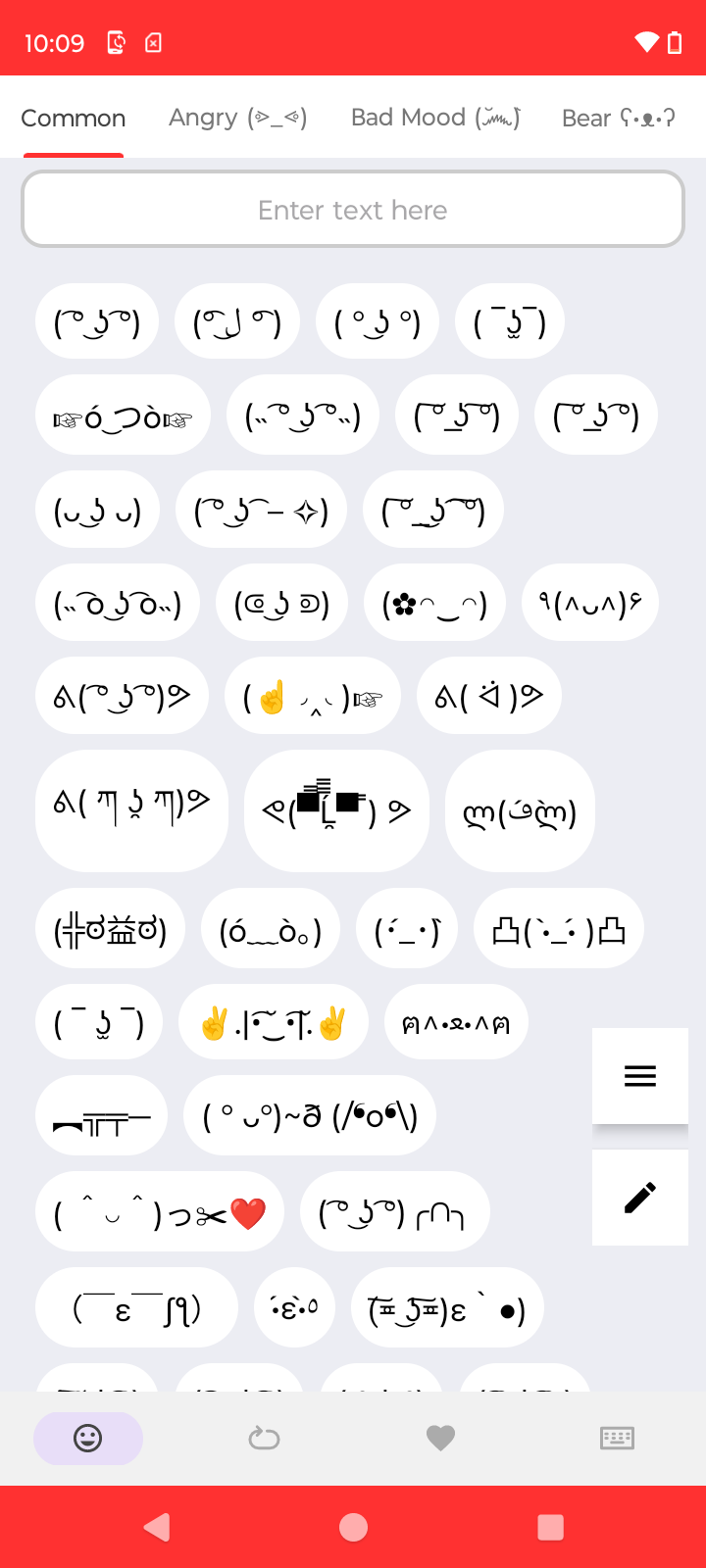Pick the double peace sign hands emoticon
The width and height of the screenshot is (706, 1568).
click(x=274, y=1023)
